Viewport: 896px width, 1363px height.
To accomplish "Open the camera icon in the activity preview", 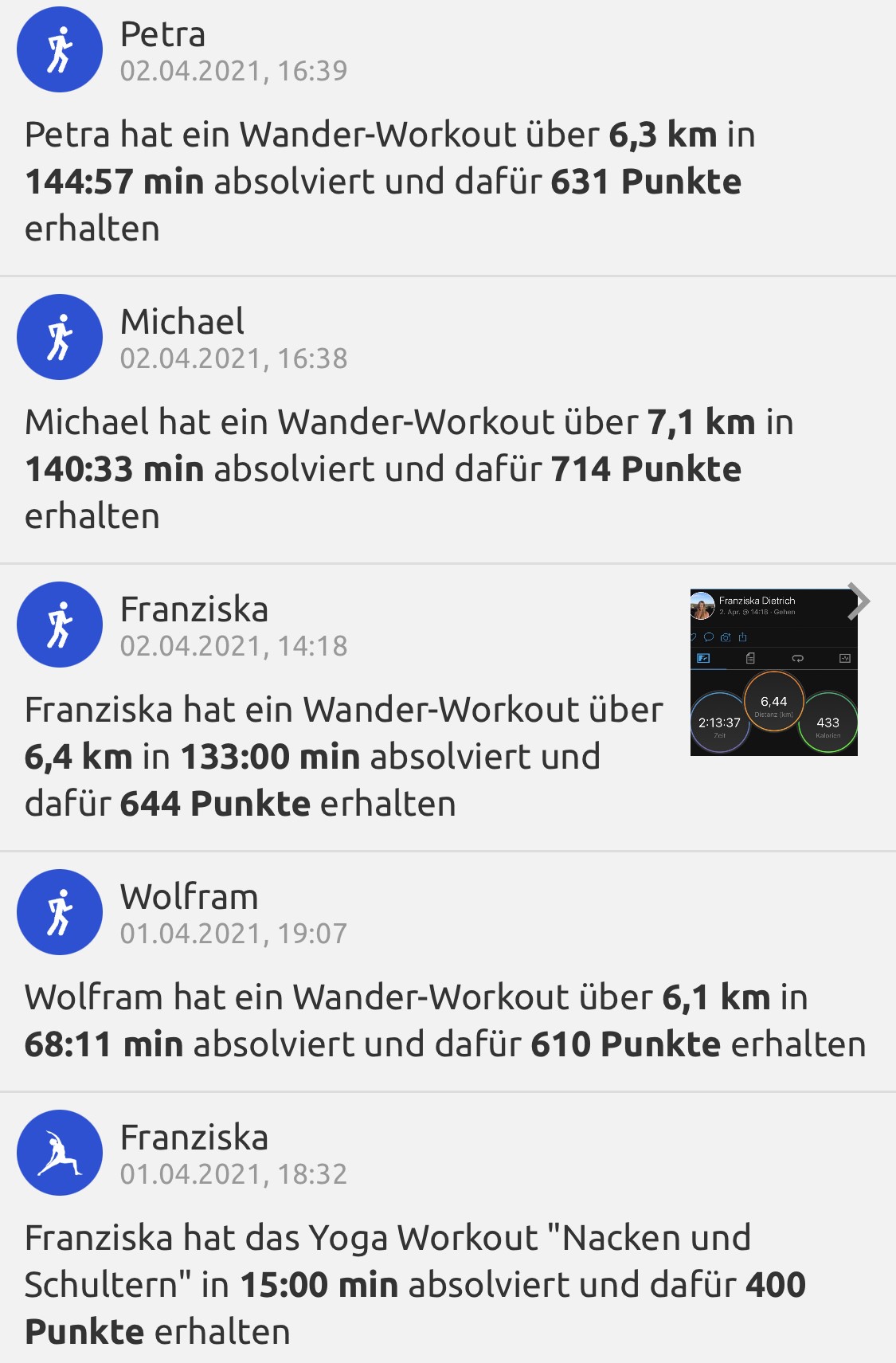I will (726, 636).
